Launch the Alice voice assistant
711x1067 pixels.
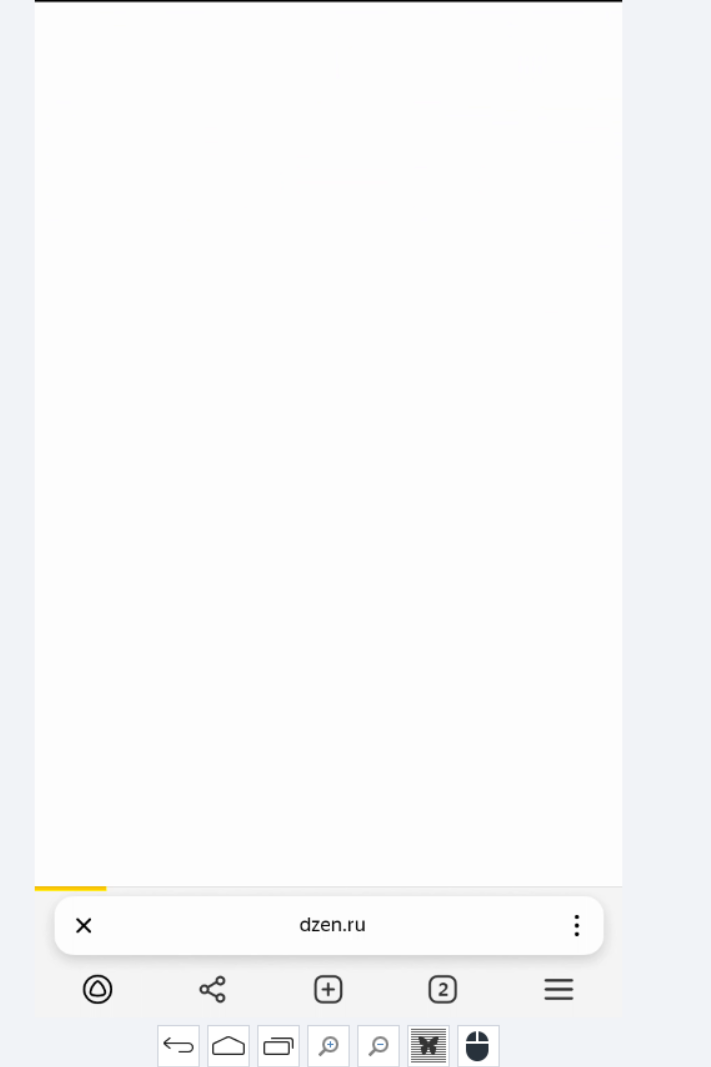(97, 989)
